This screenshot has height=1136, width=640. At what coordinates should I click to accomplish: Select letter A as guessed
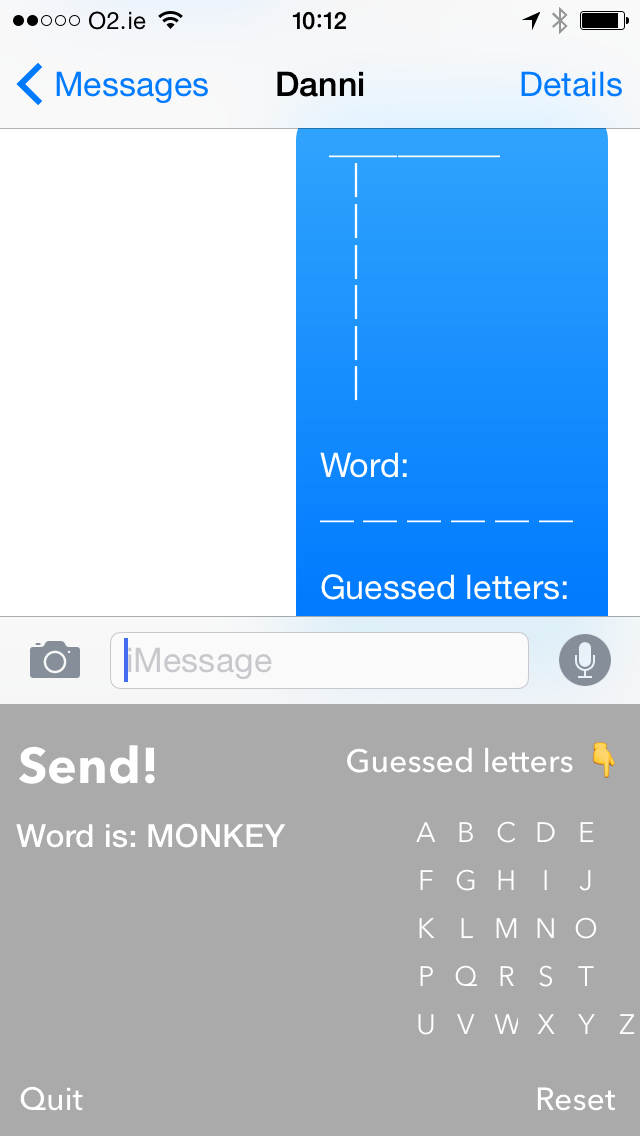(426, 832)
